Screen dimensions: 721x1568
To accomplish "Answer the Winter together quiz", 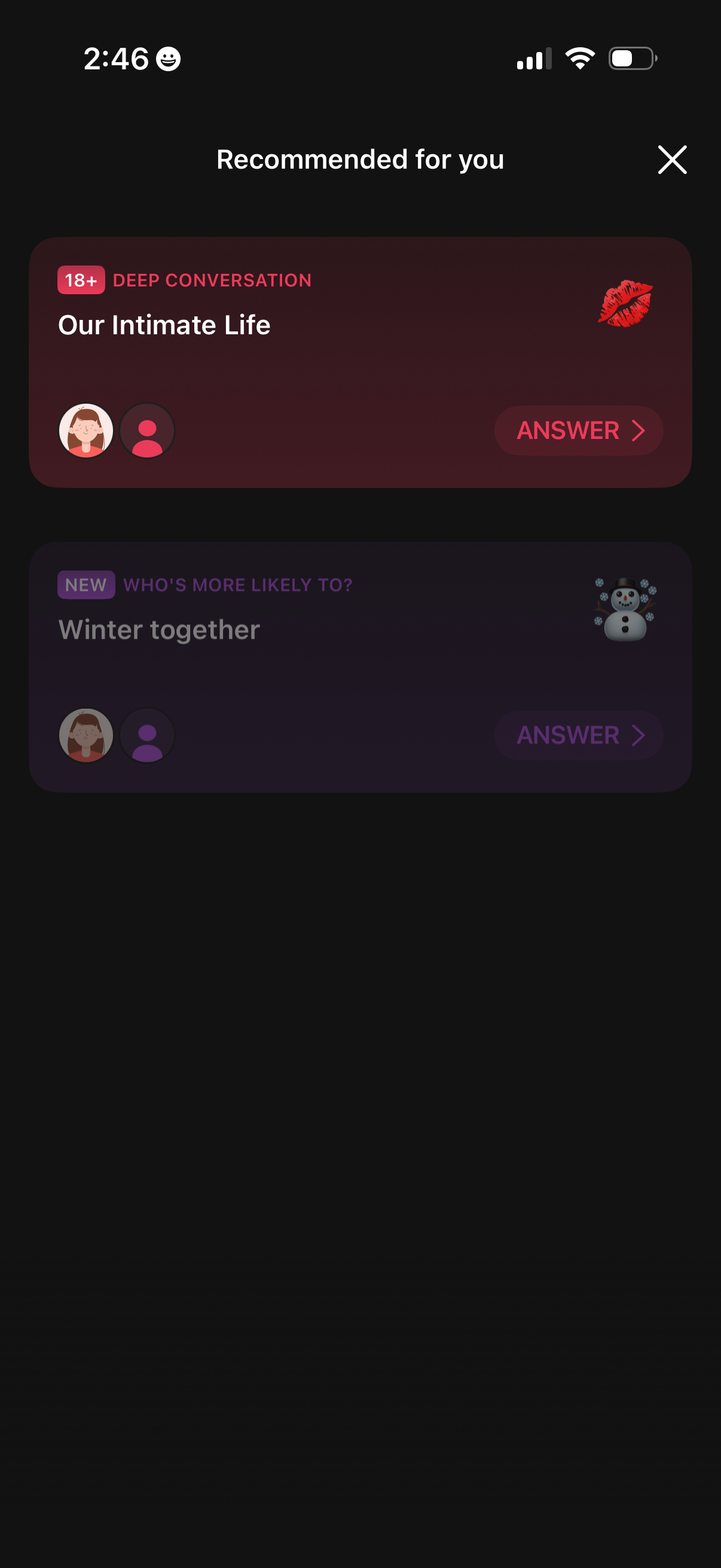I will (578, 735).
